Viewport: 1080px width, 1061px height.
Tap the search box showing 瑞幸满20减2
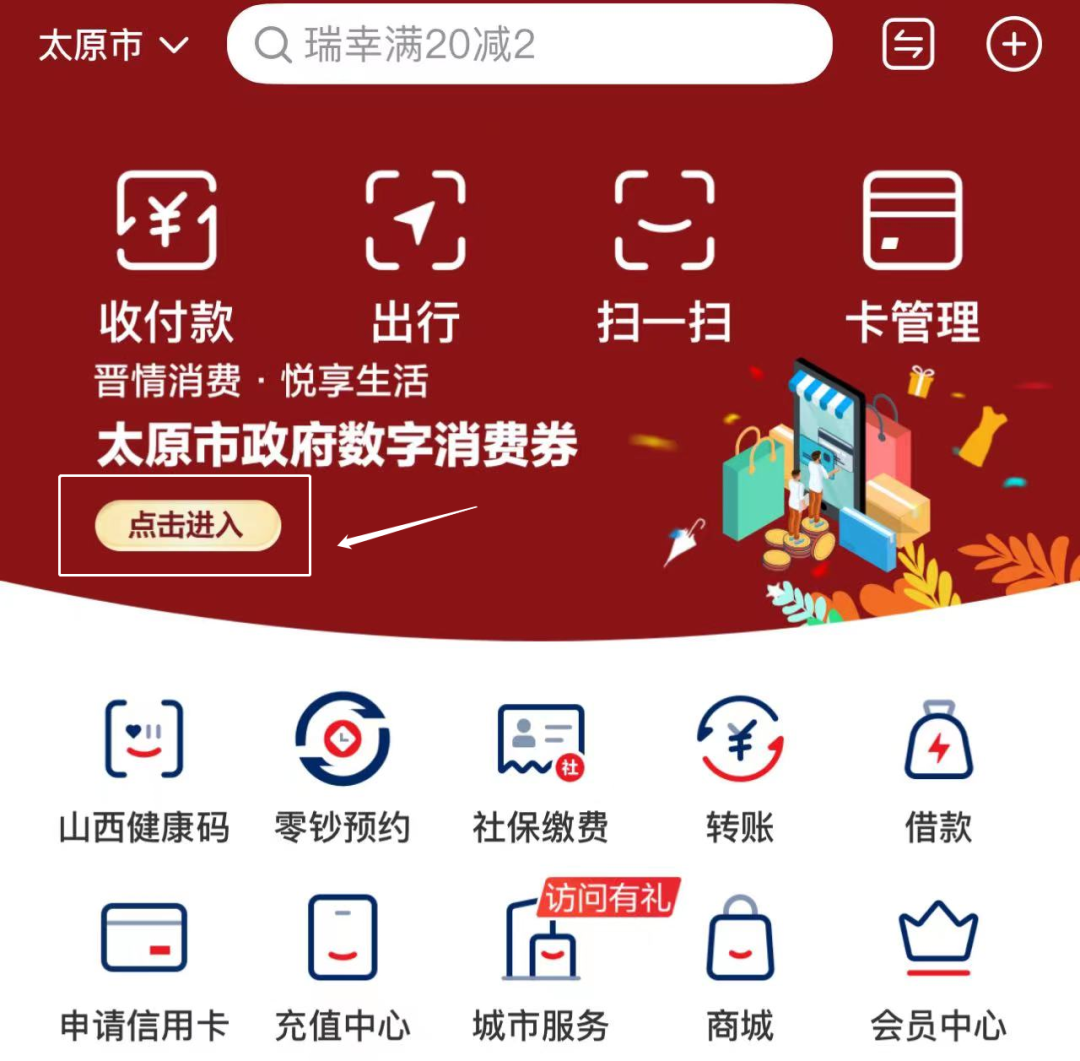[529, 45]
